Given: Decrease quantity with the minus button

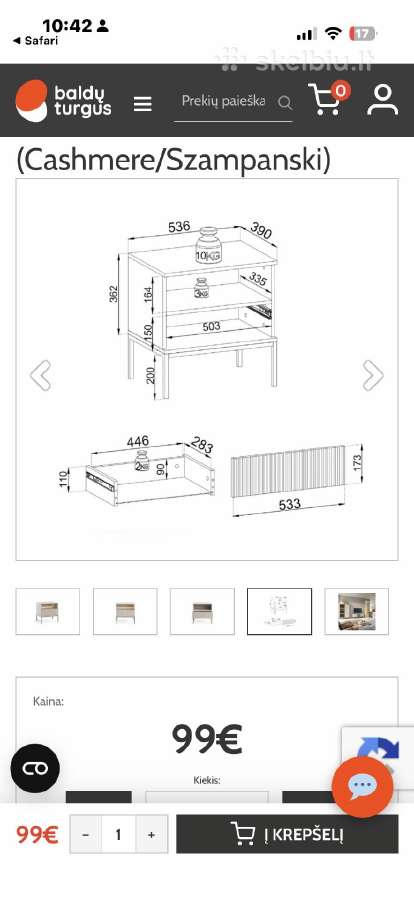Looking at the screenshot, I should 86,834.
